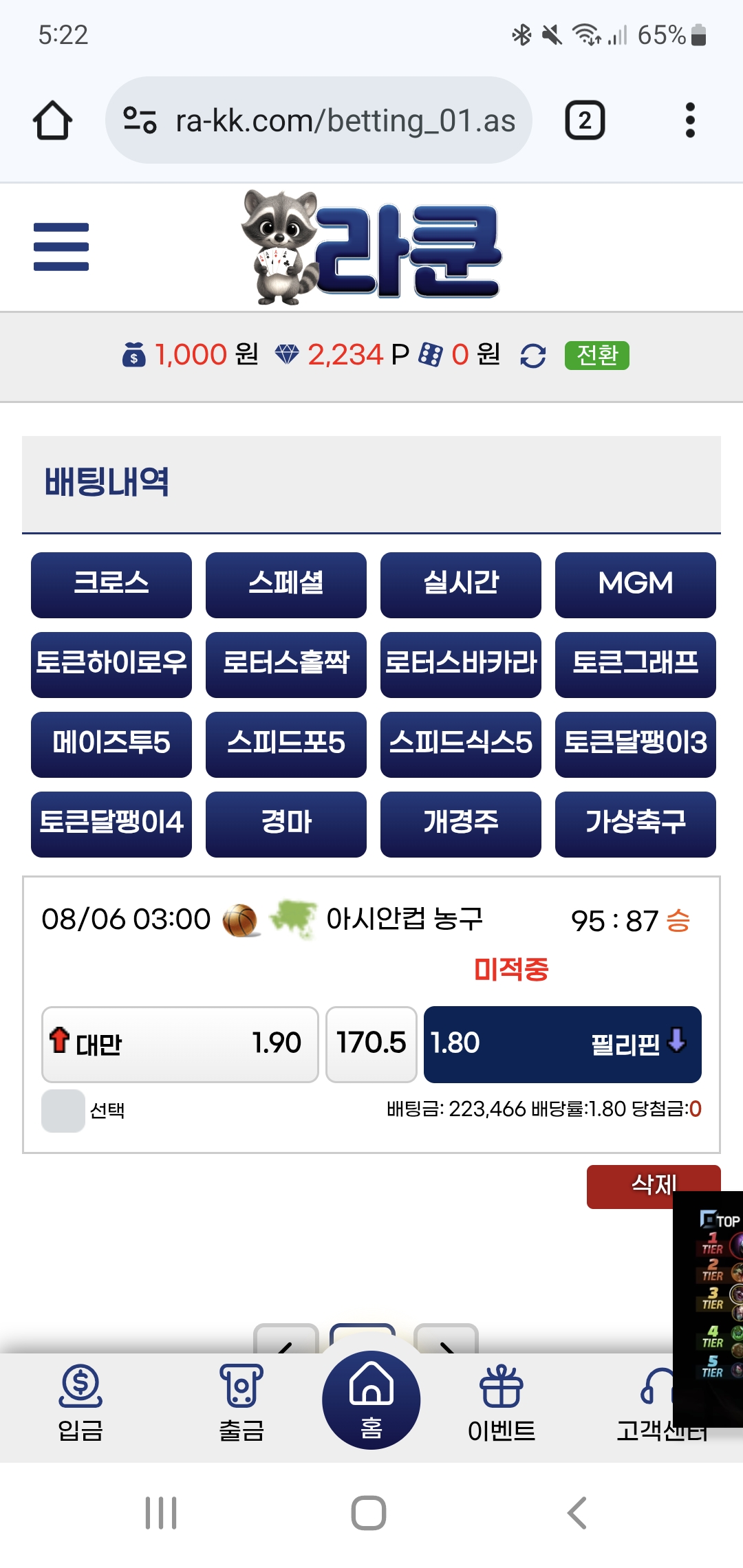This screenshot has height=1568, width=743.
Task: Open the browser tab switcher
Action: [x=585, y=120]
